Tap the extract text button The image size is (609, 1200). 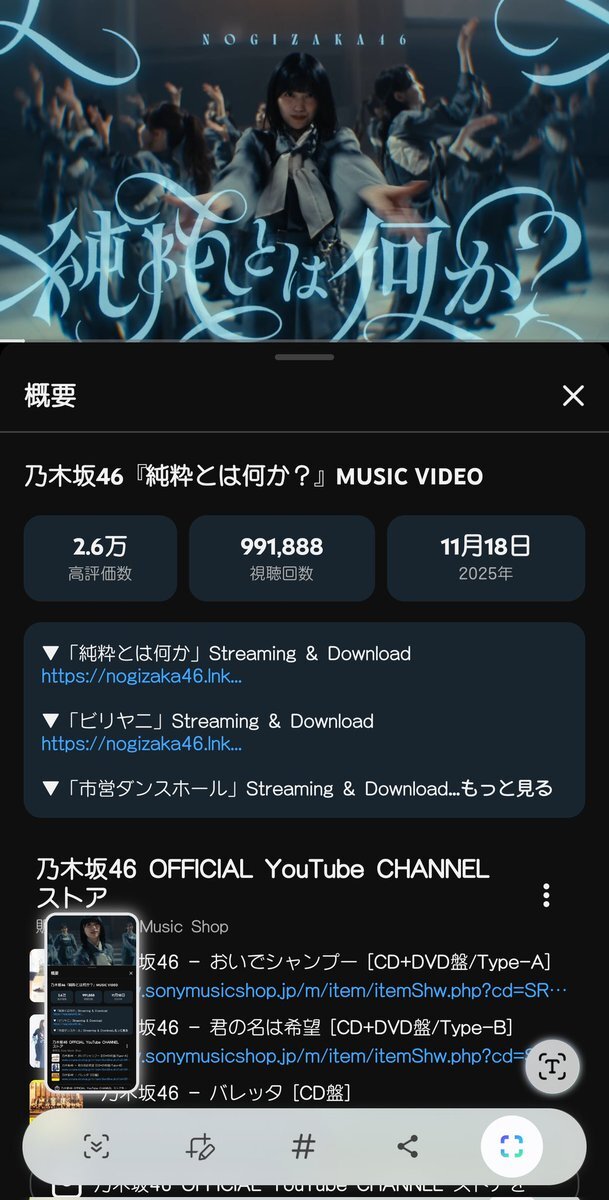(x=552, y=1066)
